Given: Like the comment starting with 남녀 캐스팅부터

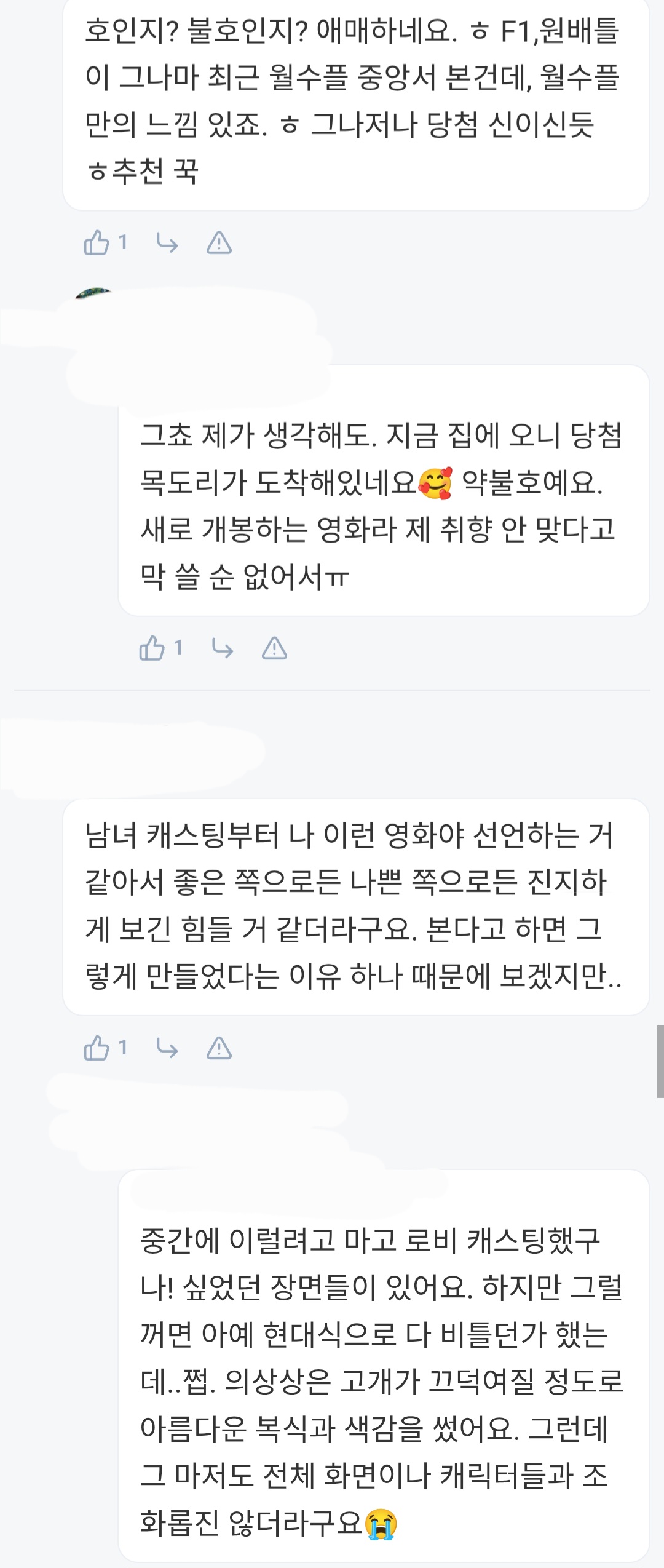Looking at the screenshot, I should [x=97, y=1048].
